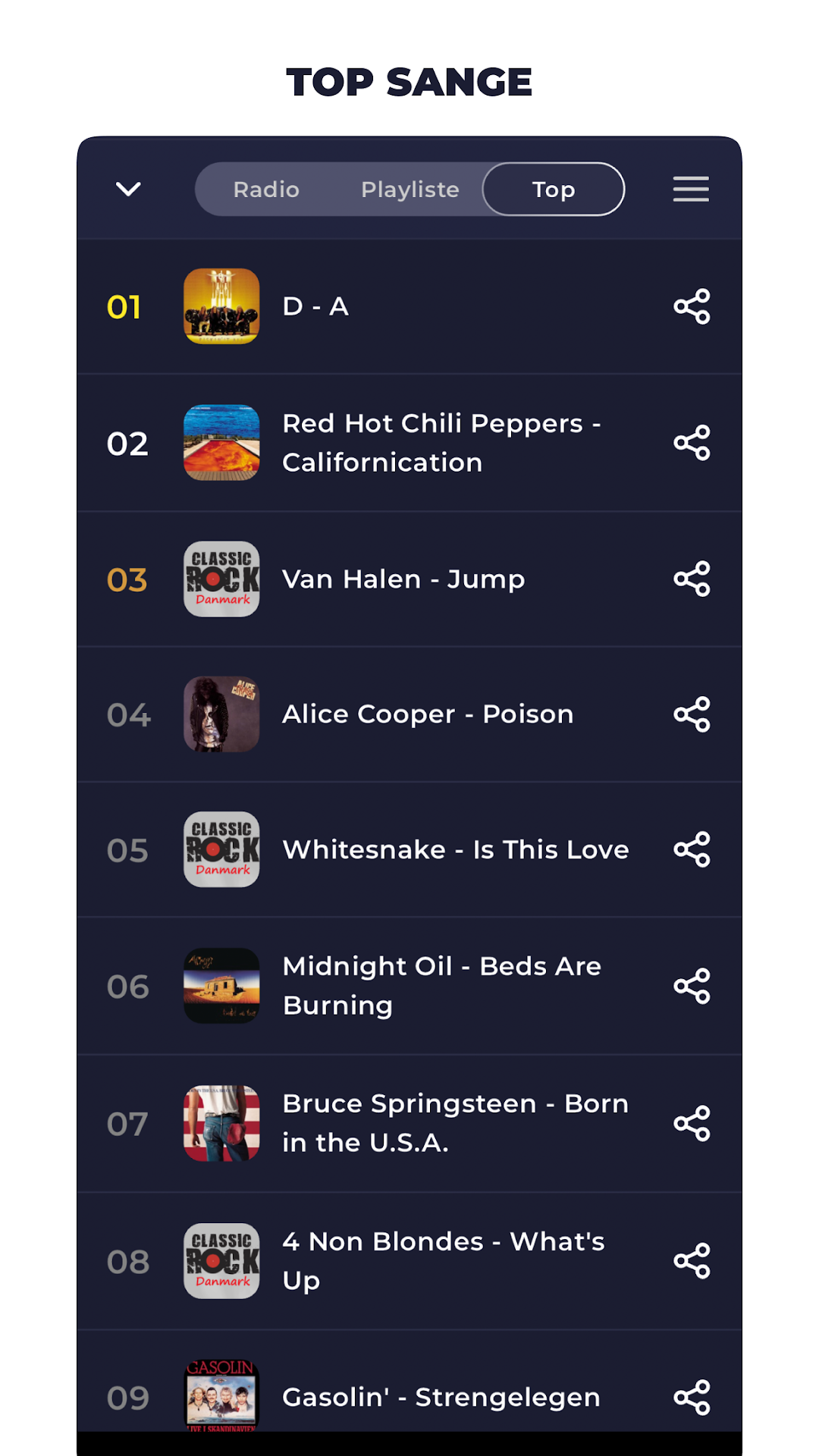
Task: Switch to the Radio tab
Action: click(x=266, y=189)
